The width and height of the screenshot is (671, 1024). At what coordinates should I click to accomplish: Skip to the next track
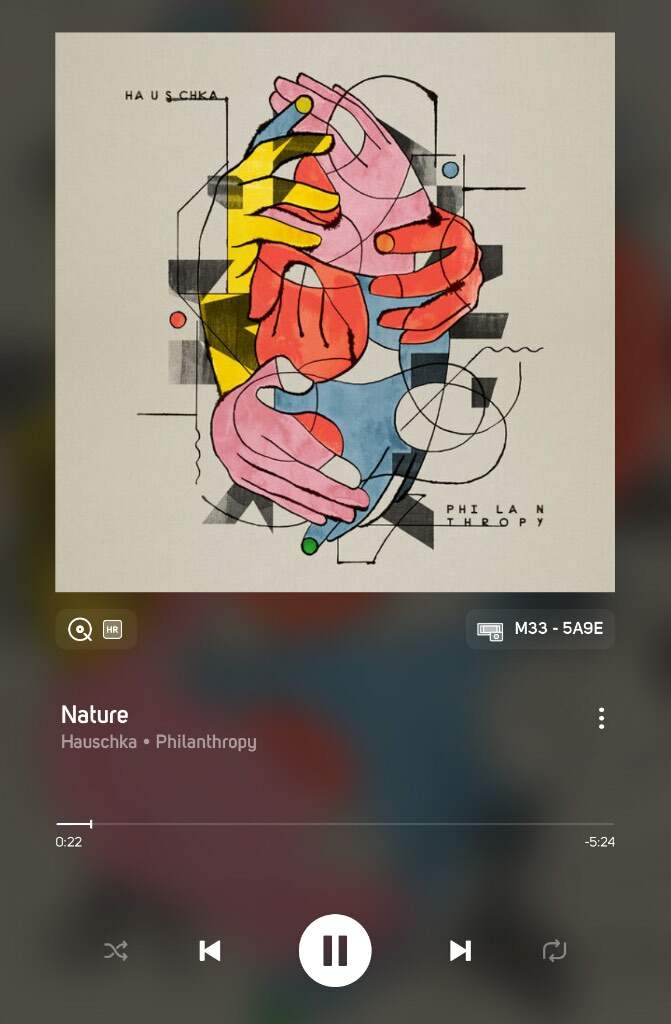tap(460, 950)
